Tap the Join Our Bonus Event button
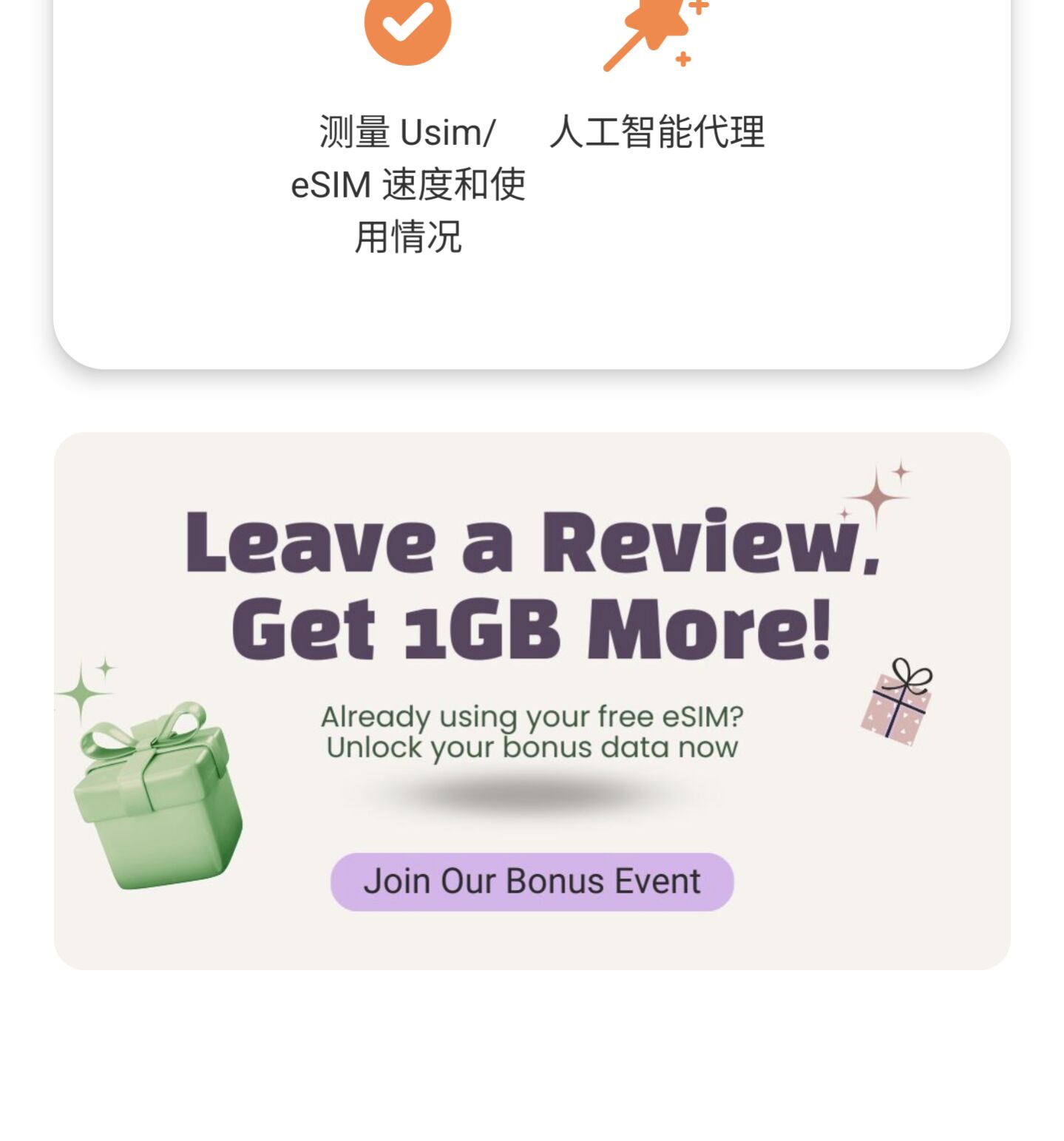 click(x=532, y=881)
